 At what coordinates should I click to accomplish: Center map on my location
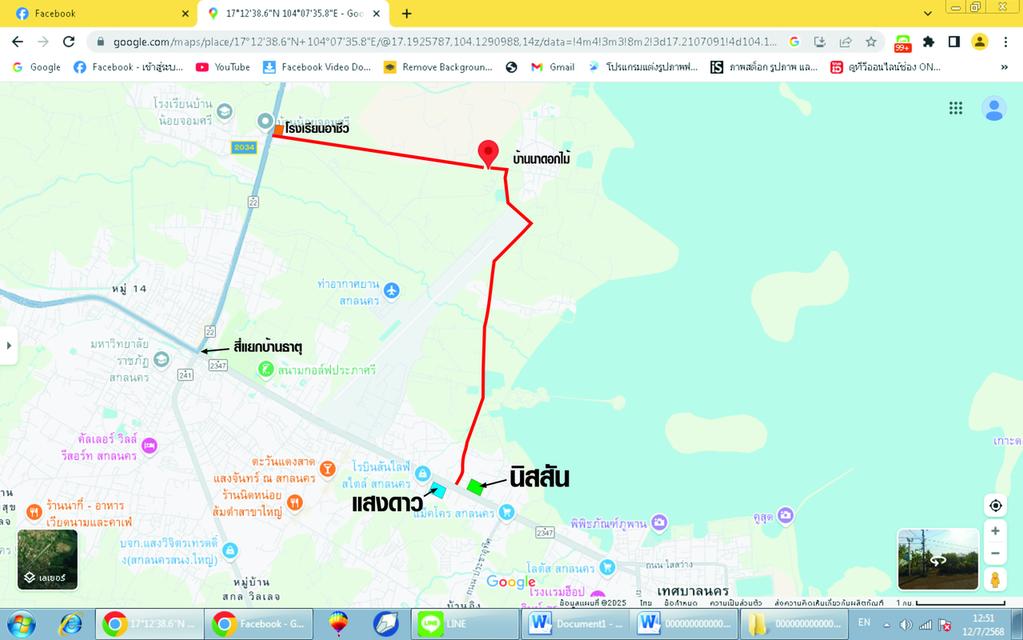click(995, 505)
